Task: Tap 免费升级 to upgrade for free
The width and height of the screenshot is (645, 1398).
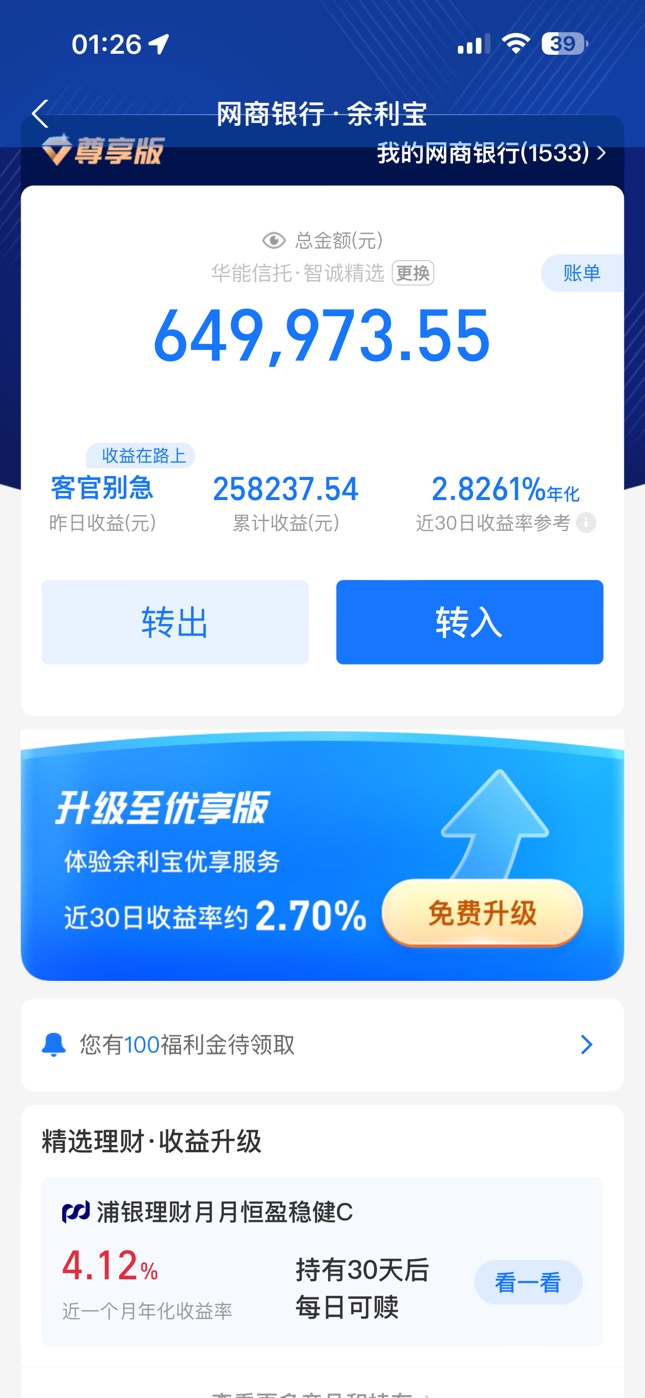Action: (482, 913)
